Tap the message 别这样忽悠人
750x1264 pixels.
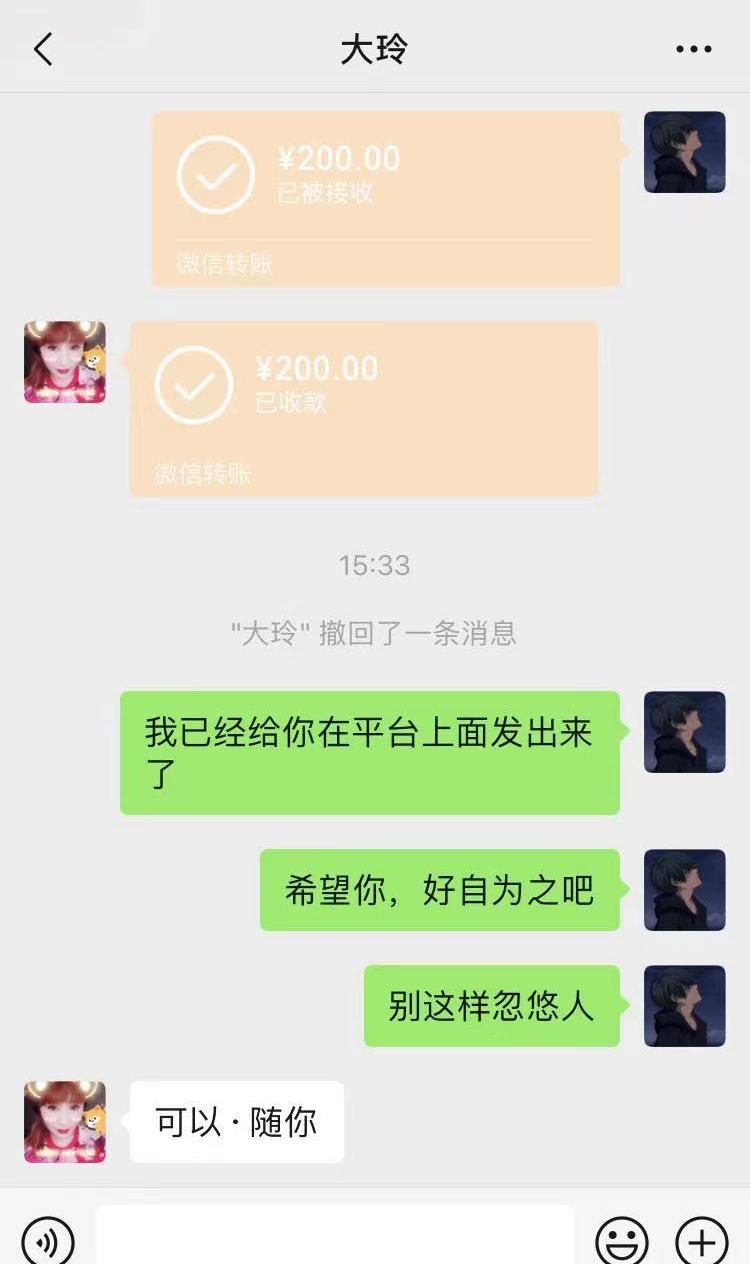tap(492, 1007)
